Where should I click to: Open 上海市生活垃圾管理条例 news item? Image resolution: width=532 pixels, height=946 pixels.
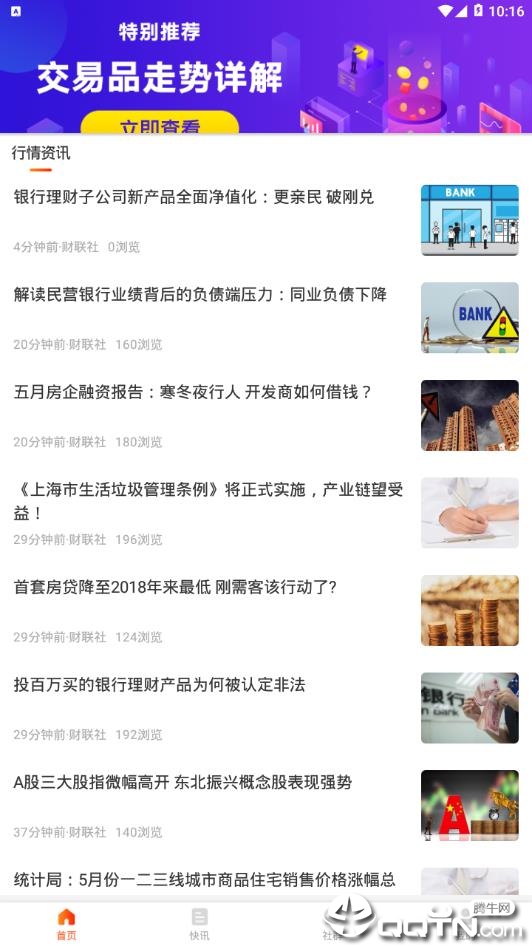266,513
